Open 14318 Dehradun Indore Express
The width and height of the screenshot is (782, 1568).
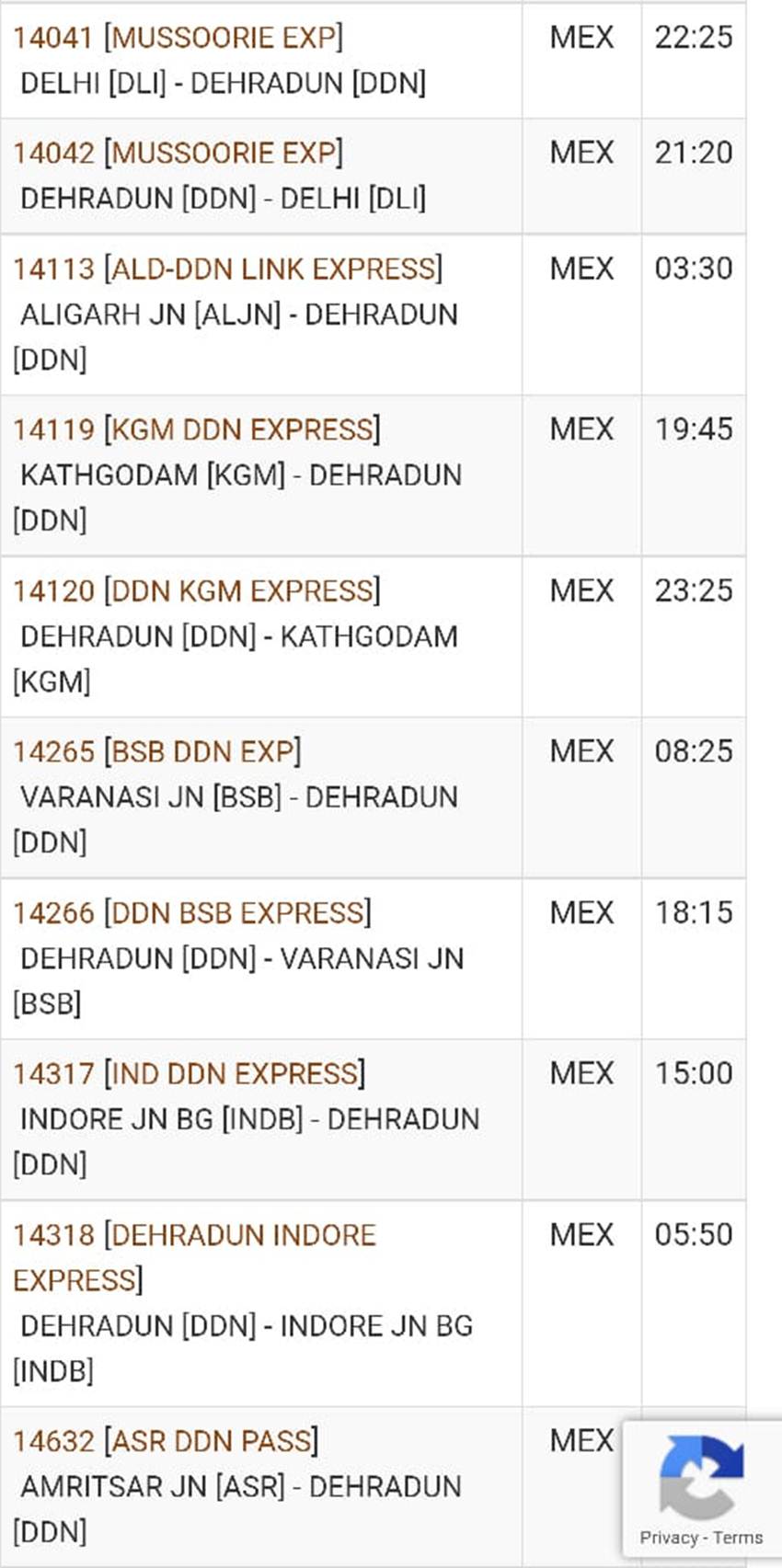click(x=194, y=1257)
